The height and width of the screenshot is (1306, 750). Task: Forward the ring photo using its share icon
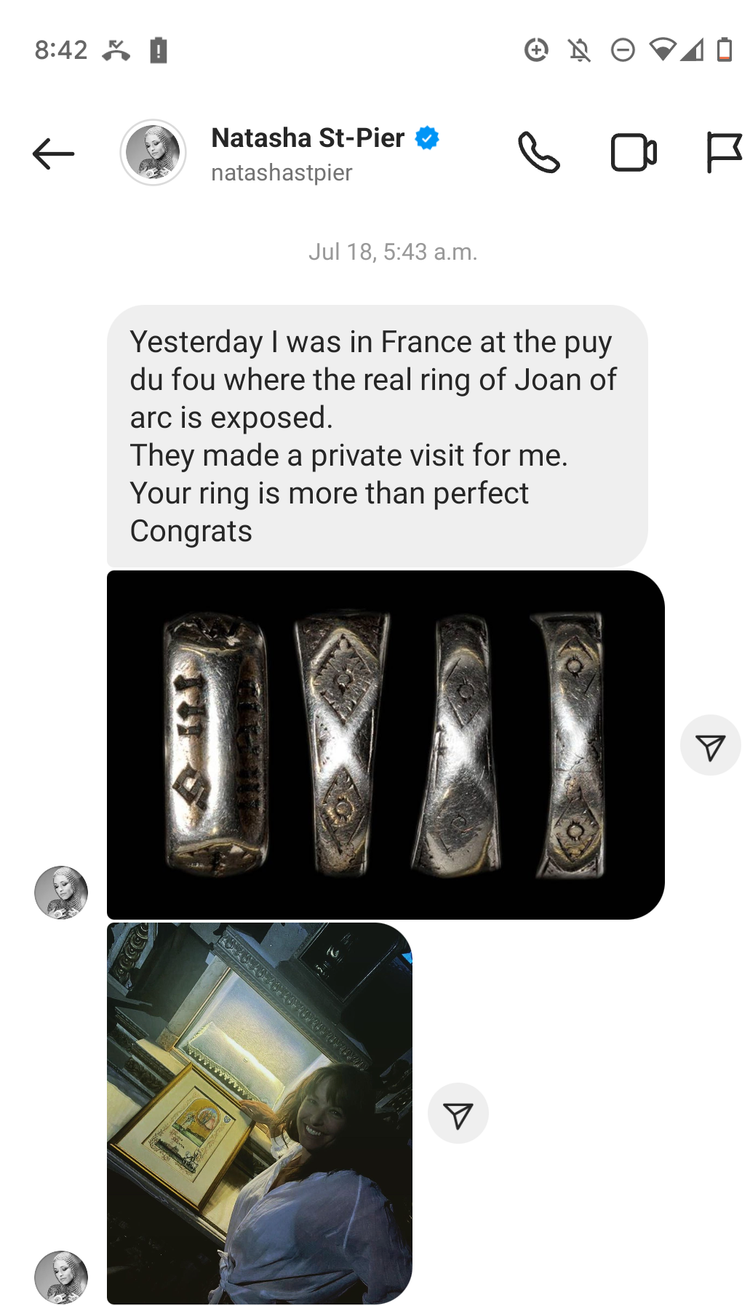[710, 745]
